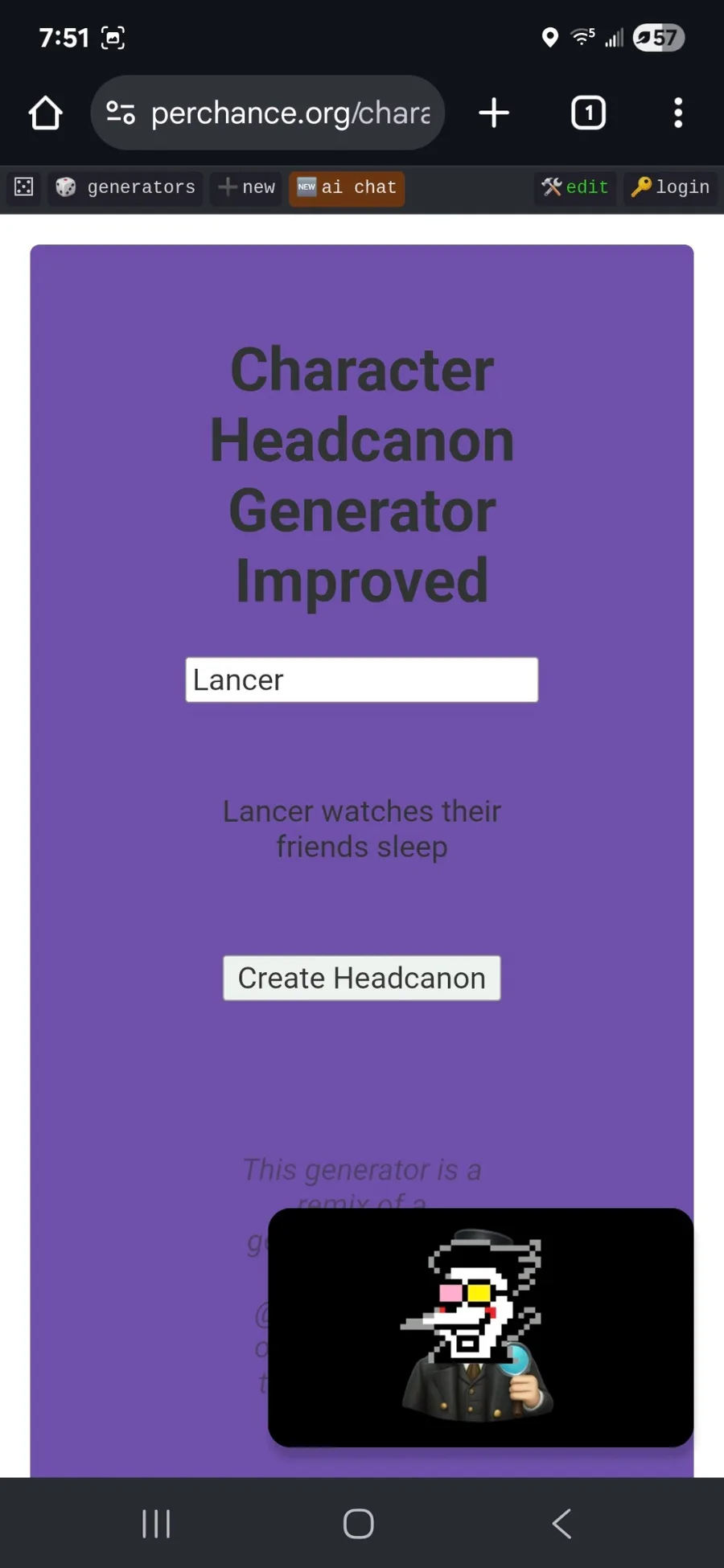This screenshot has height=1568, width=724.
Task: Open the browser overflow menu
Action: [678, 113]
